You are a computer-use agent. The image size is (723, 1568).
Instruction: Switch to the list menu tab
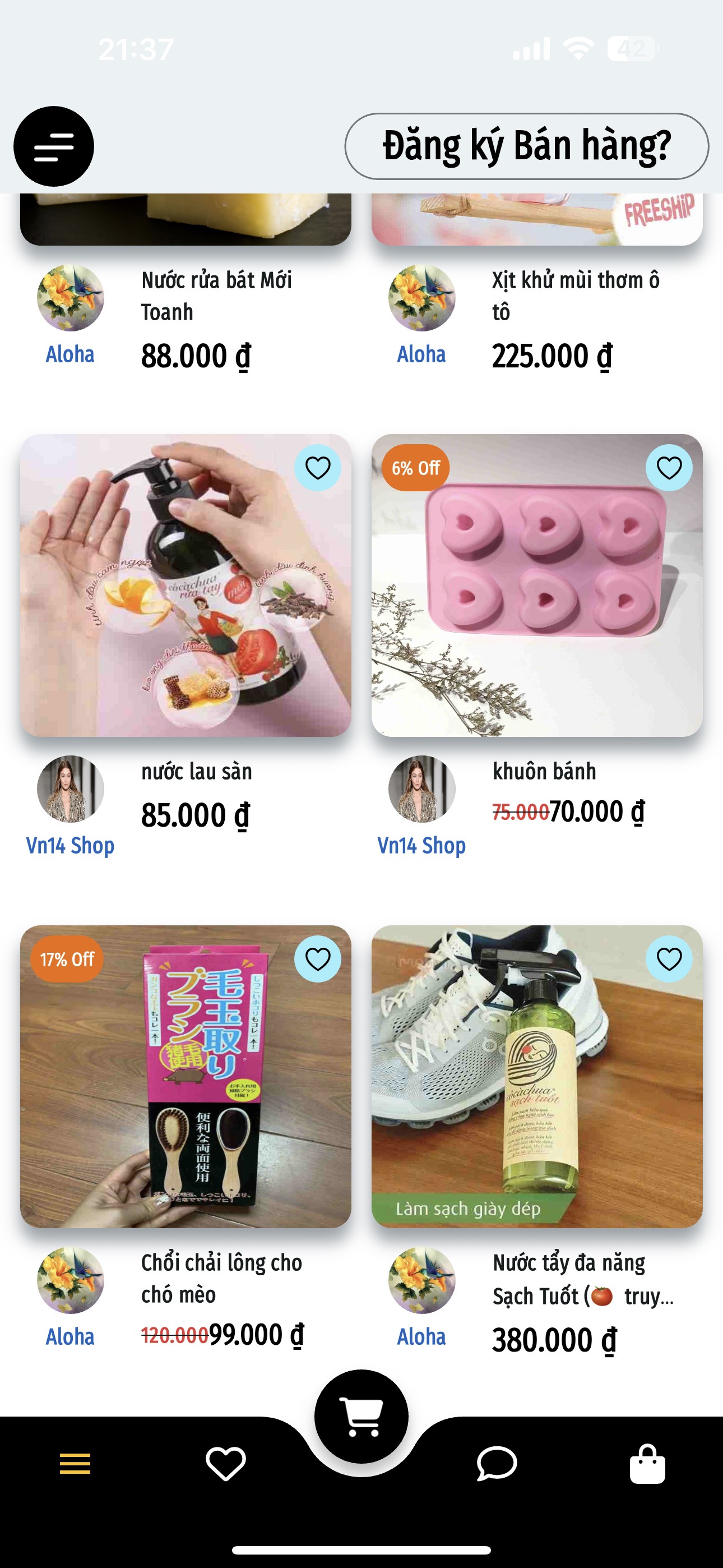[x=75, y=1463]
